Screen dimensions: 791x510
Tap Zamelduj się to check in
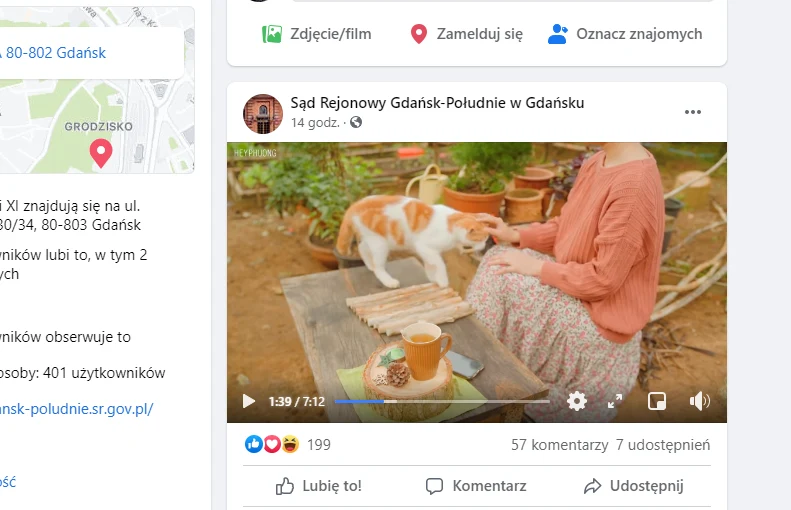pyautogui.click(x=467, y=34)
